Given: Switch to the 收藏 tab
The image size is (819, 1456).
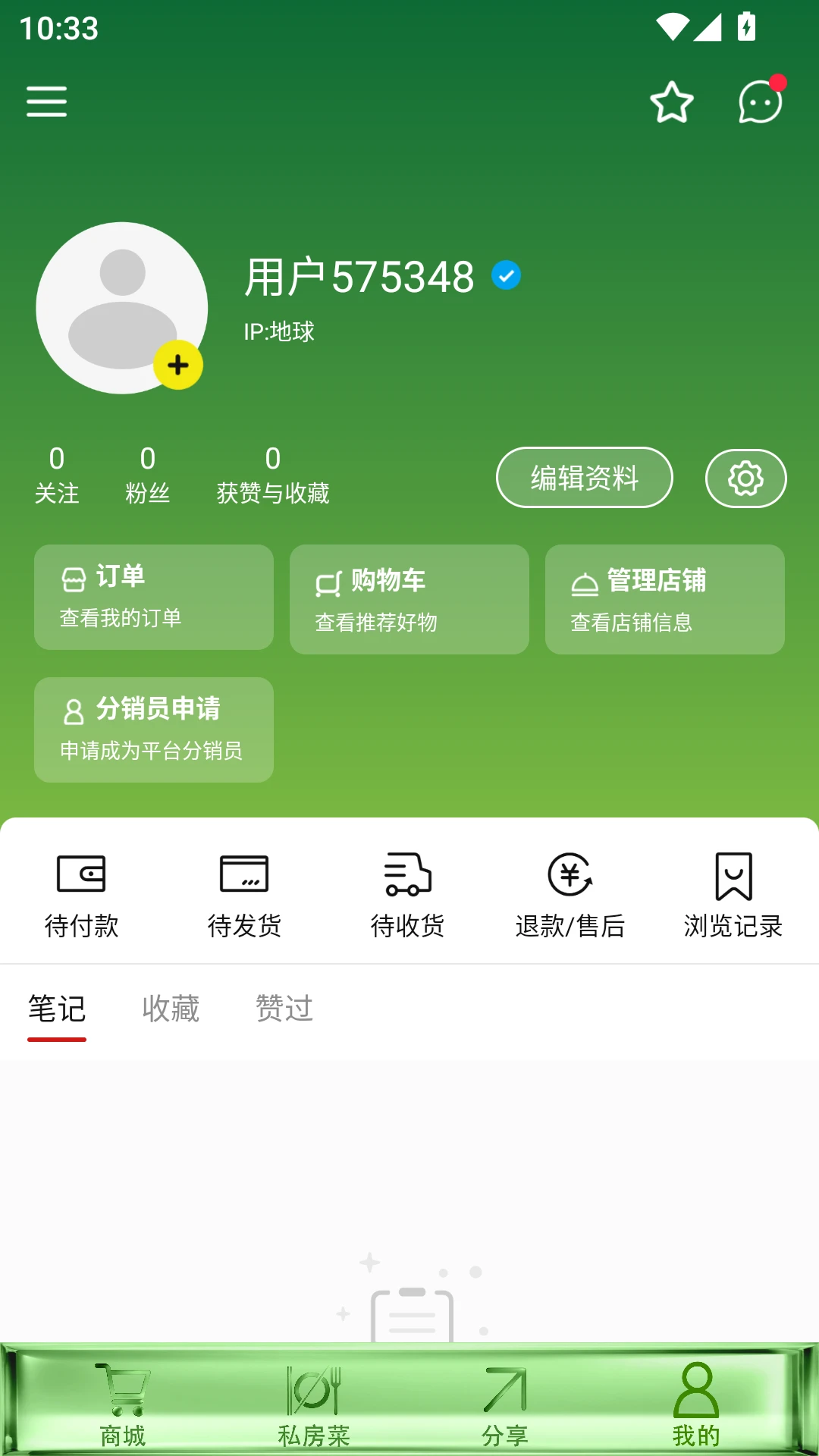Looking at the screenshot, I should point(170,1010).
